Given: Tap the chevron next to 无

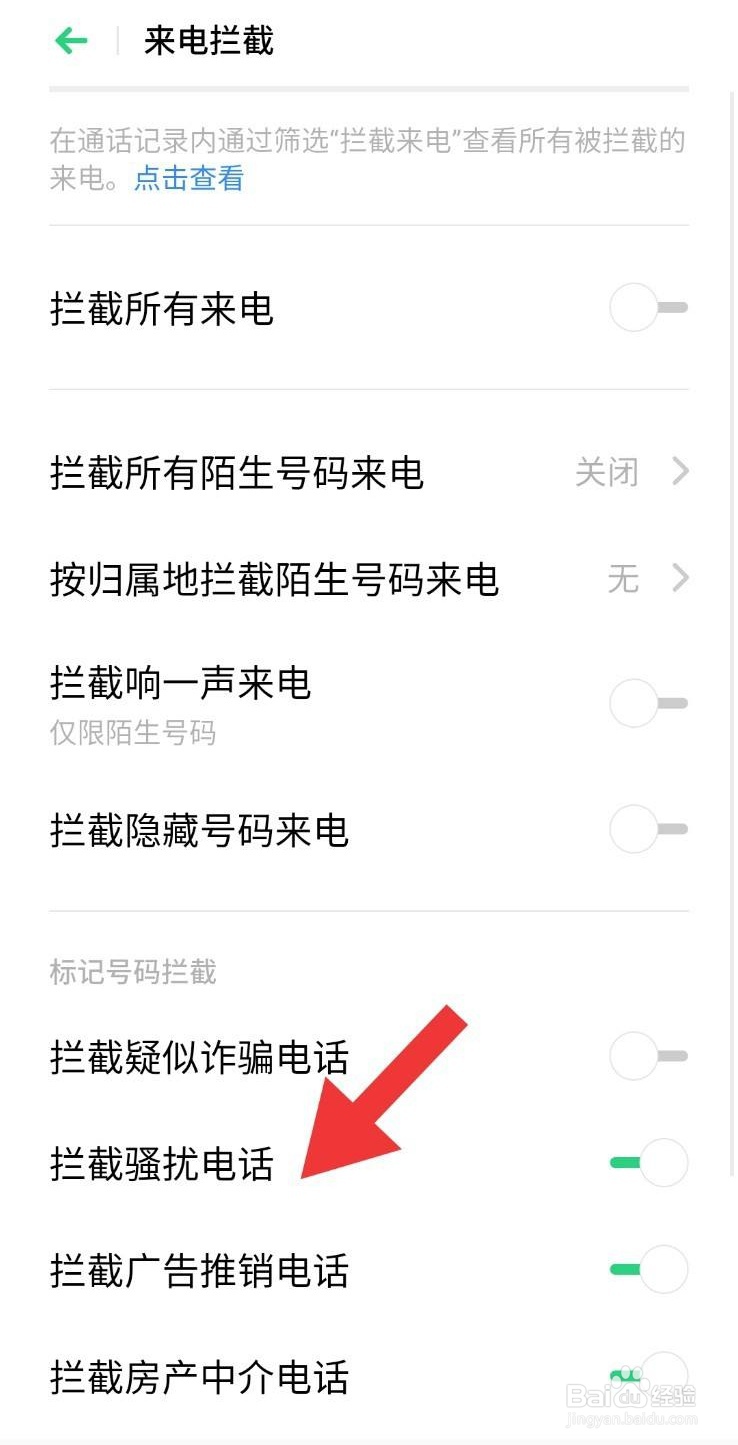Looking at the screenshot, I should 681,578.
